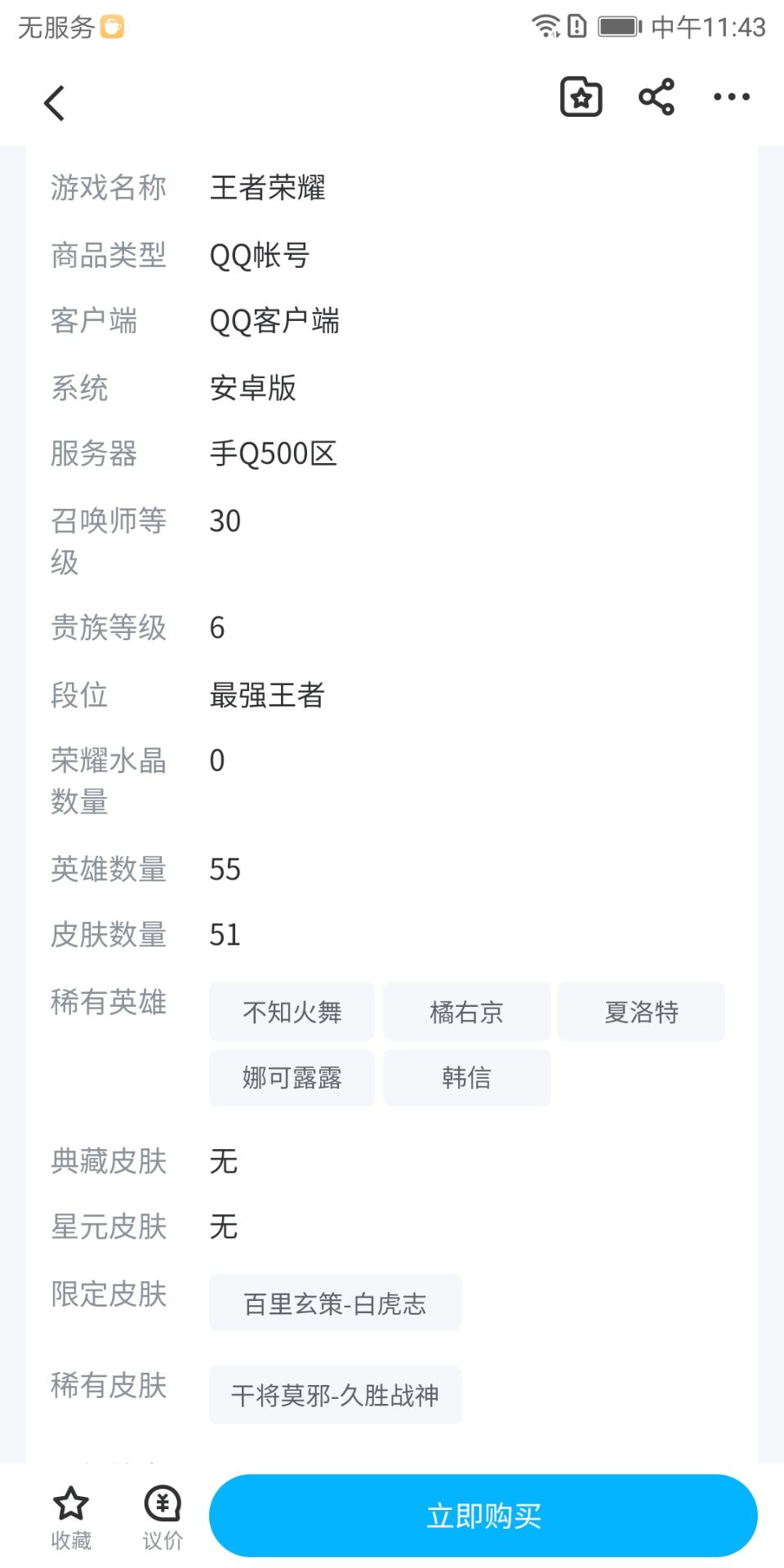Tap the 干将莫邪-久胜战神 skin chip
This screenshot has height=1568, width=784.
point(335,1395)
